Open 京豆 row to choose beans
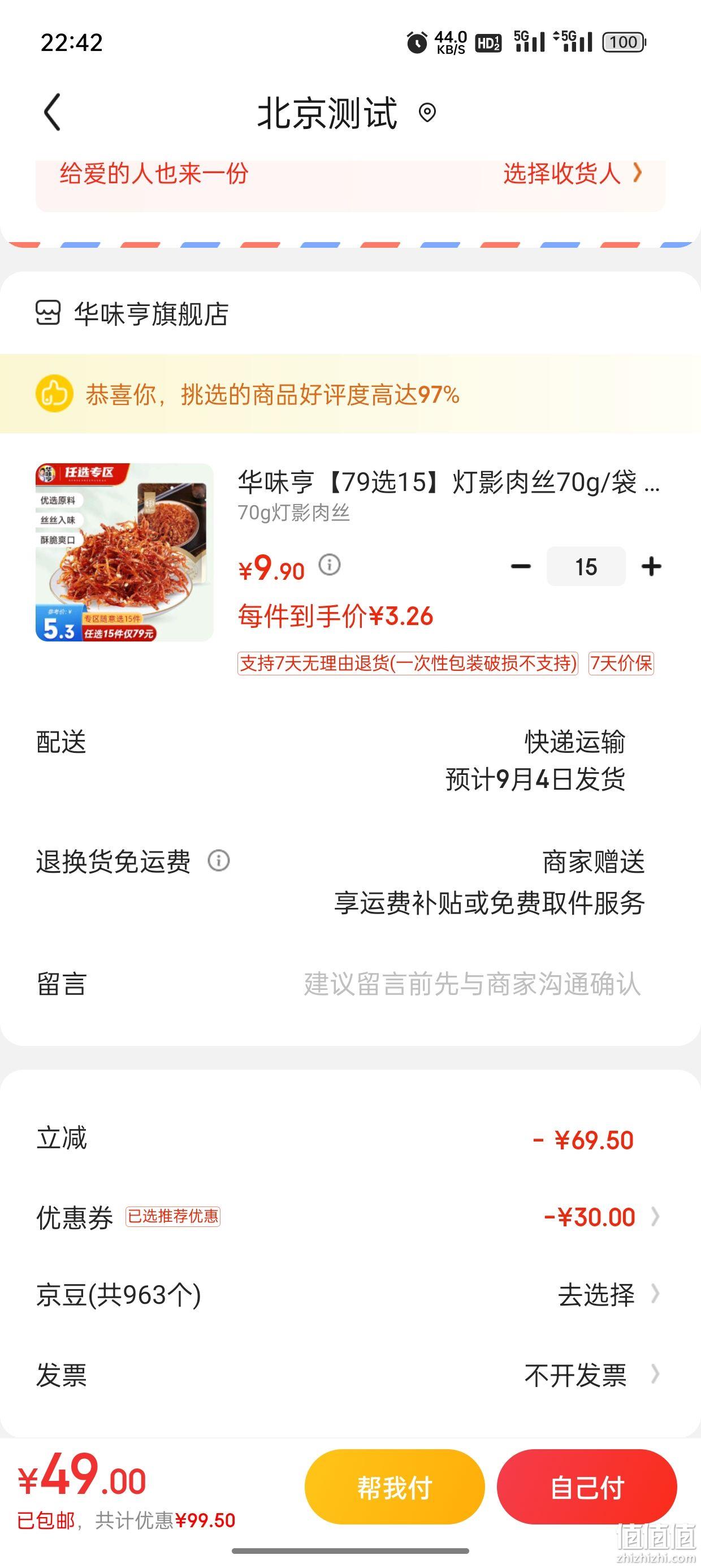This screenshot has width=701, height=1568. 350,1295
